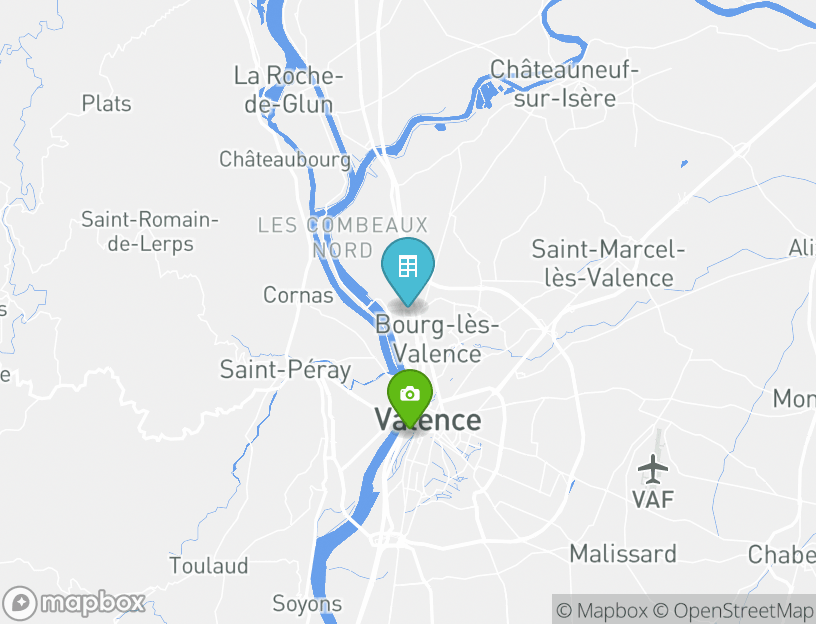This screenshot has width=816, height=624.
Task: Open the OpenStreetMap attribution link
Action: 734,610
